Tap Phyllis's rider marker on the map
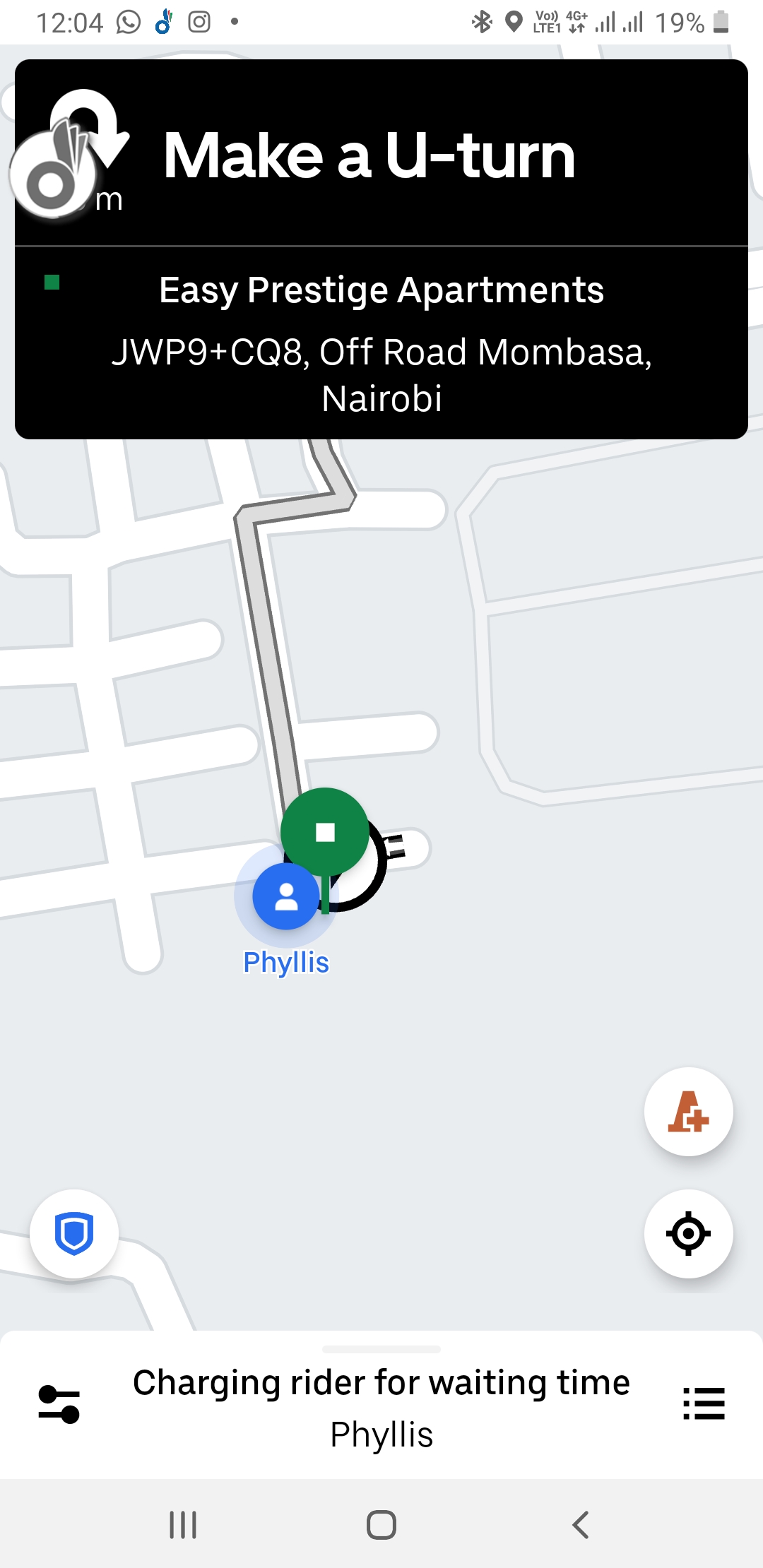Image resolution: width=763 pixels, height=1568 pixels. (x=286, y=896)
